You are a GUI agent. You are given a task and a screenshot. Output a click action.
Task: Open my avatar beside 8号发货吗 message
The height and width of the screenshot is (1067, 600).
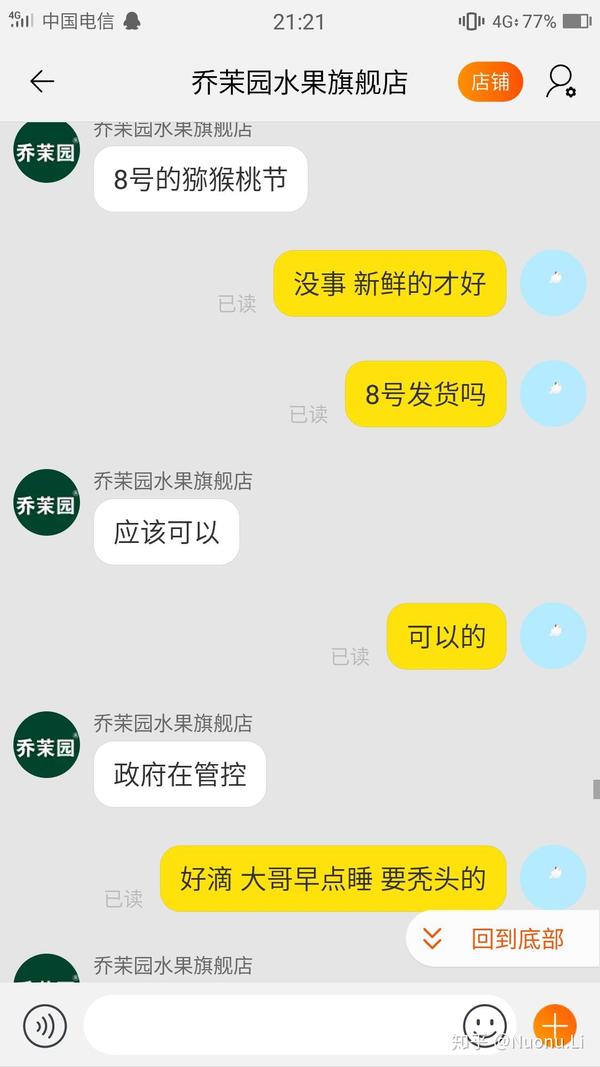coord(553,393)
